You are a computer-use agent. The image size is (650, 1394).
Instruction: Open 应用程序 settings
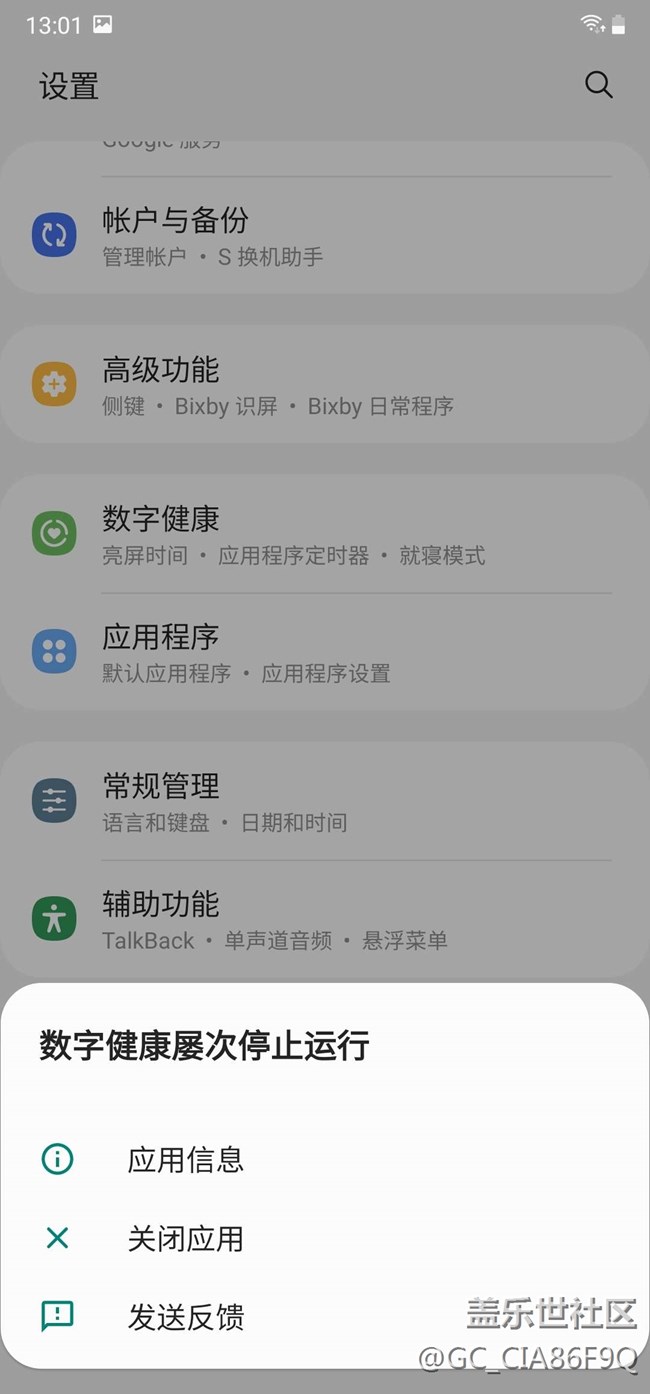tap(325, 652)
